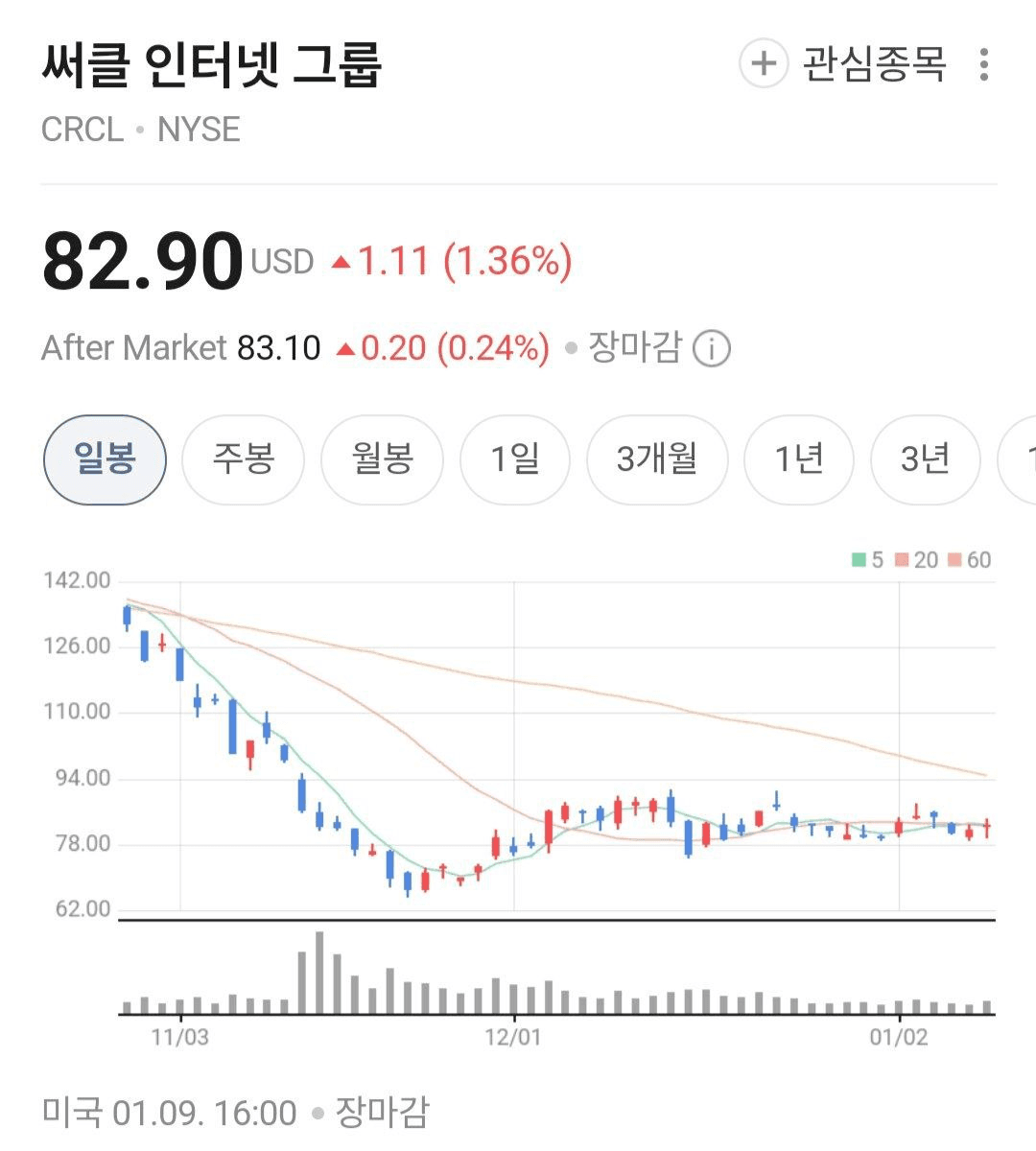Select the 일봉 daily chart chip
Image resolution: width=1036 pixels, height=1151 pixels.
(105, 459)
